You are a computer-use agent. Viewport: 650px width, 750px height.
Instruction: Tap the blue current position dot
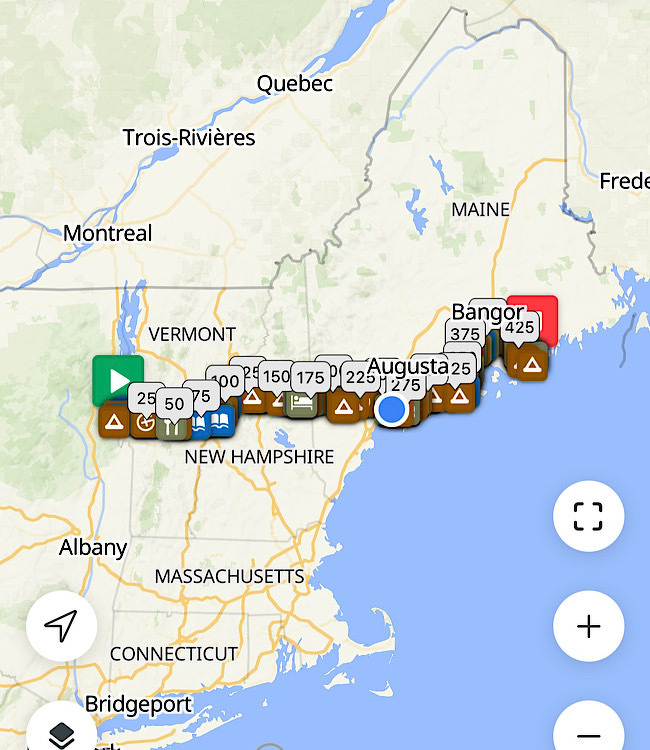(x=392, y=410)
